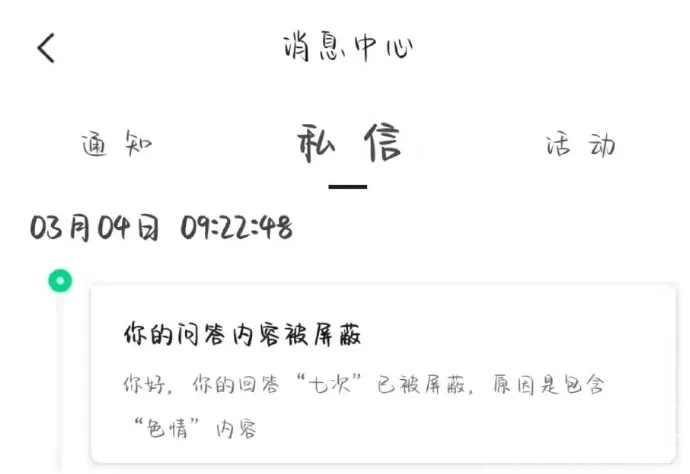Open the 你的问答内容被屏蔽 message card

383,375
